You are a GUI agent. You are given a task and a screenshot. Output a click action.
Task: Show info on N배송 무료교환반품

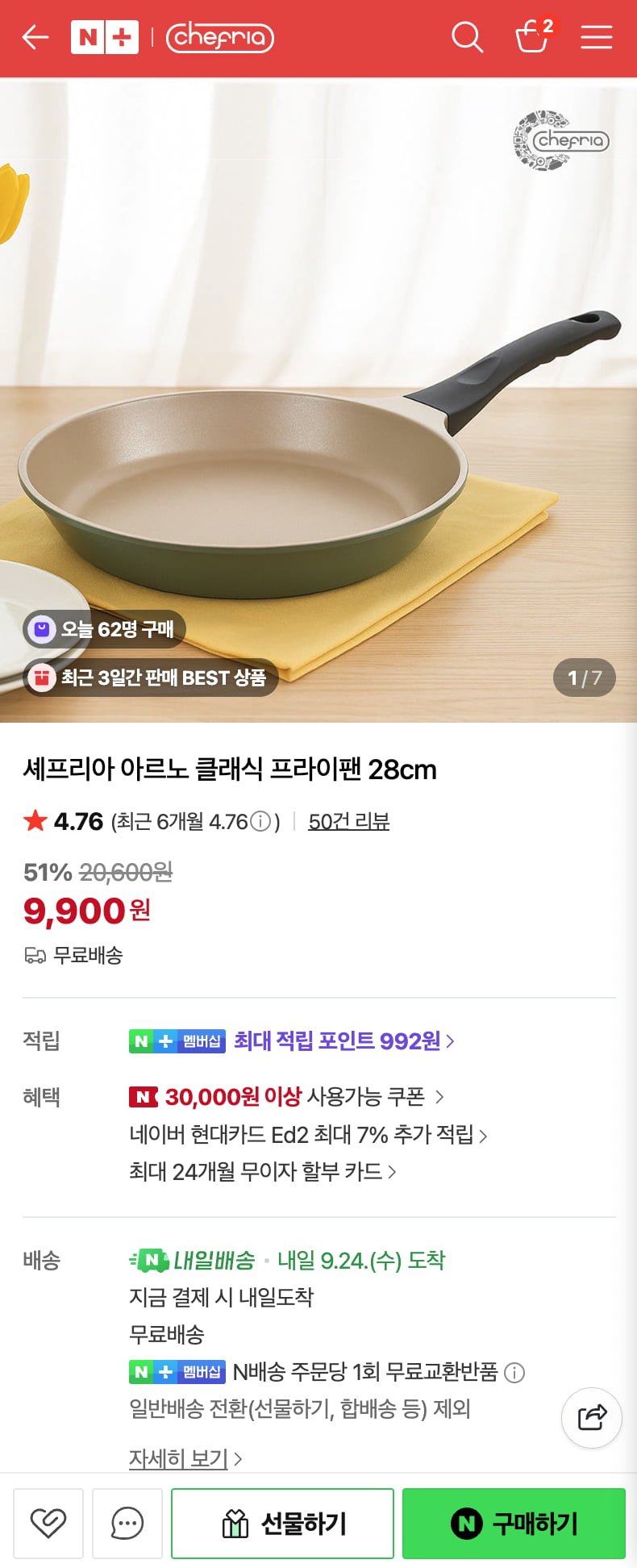click(514, 1372)
